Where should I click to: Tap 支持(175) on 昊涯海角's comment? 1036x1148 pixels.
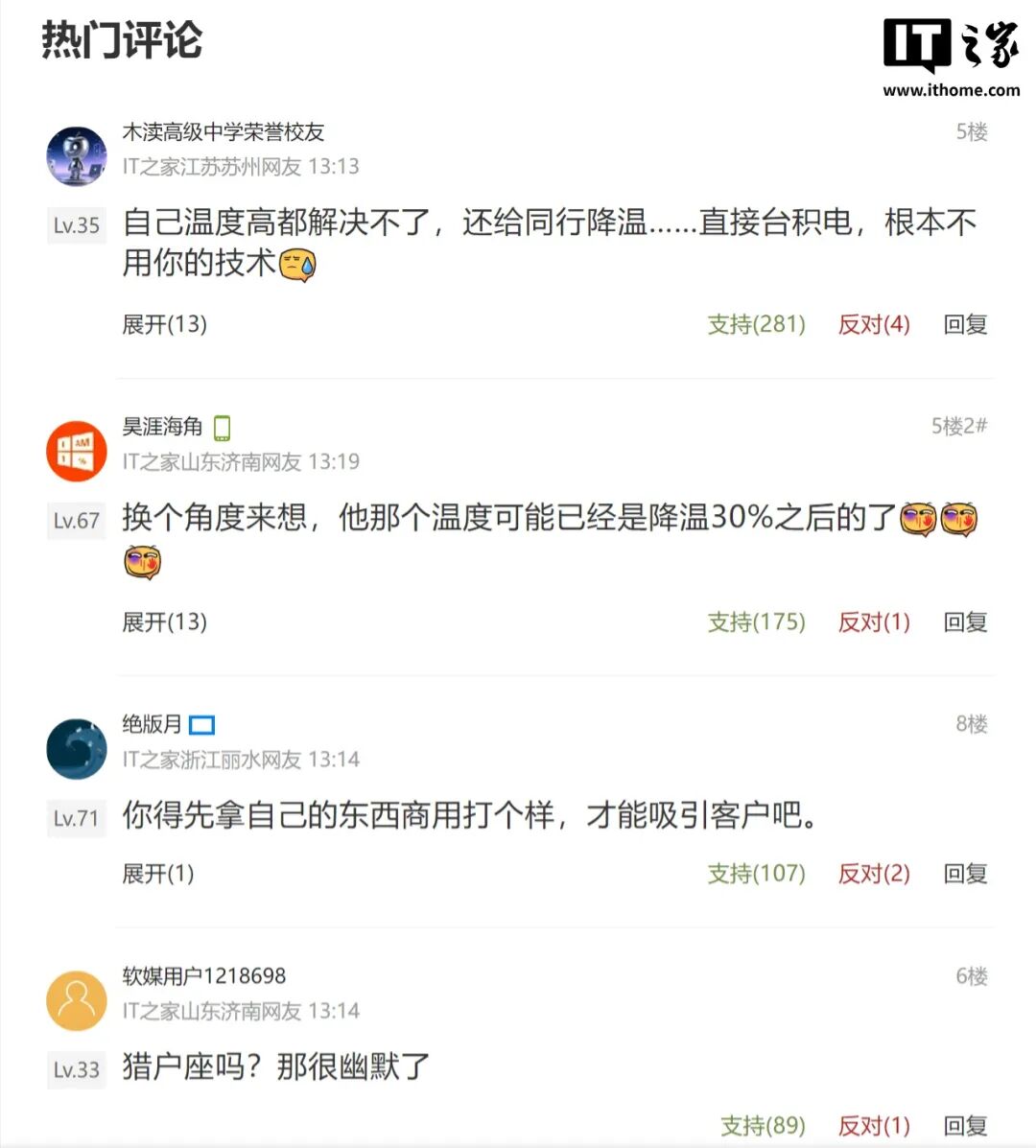tap(756, 621)
